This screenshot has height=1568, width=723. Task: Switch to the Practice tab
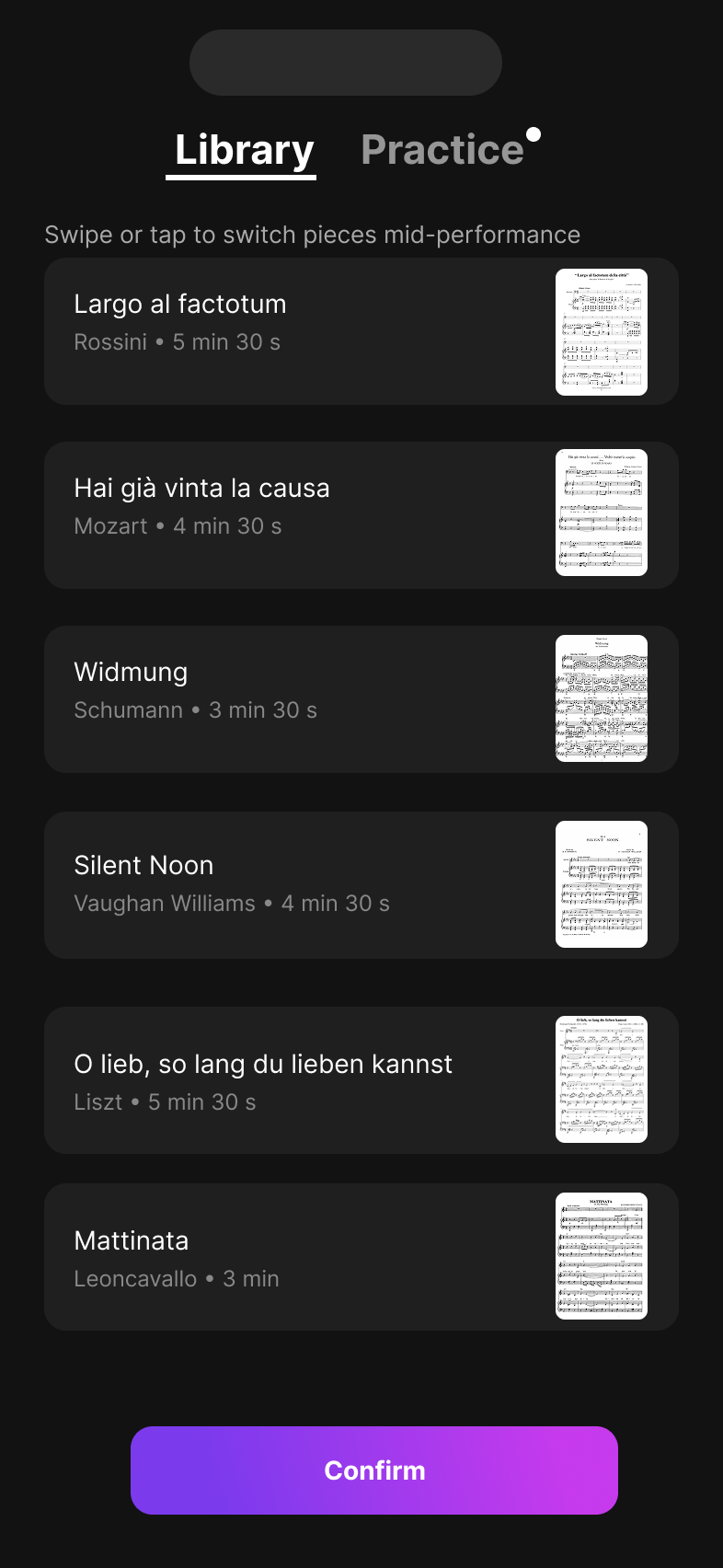point(442,150)
